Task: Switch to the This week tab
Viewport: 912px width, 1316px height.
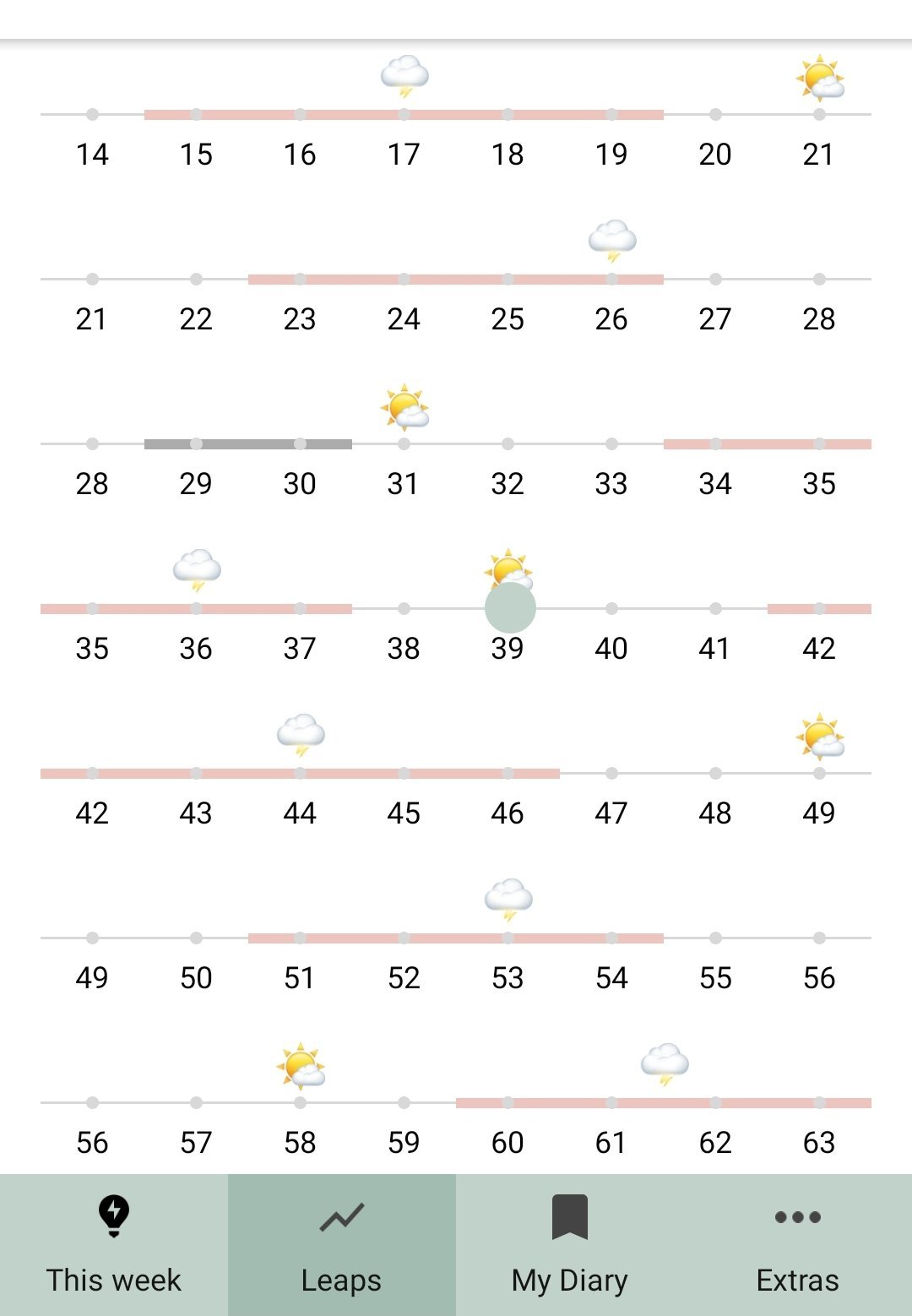Action: point(114,1244)
